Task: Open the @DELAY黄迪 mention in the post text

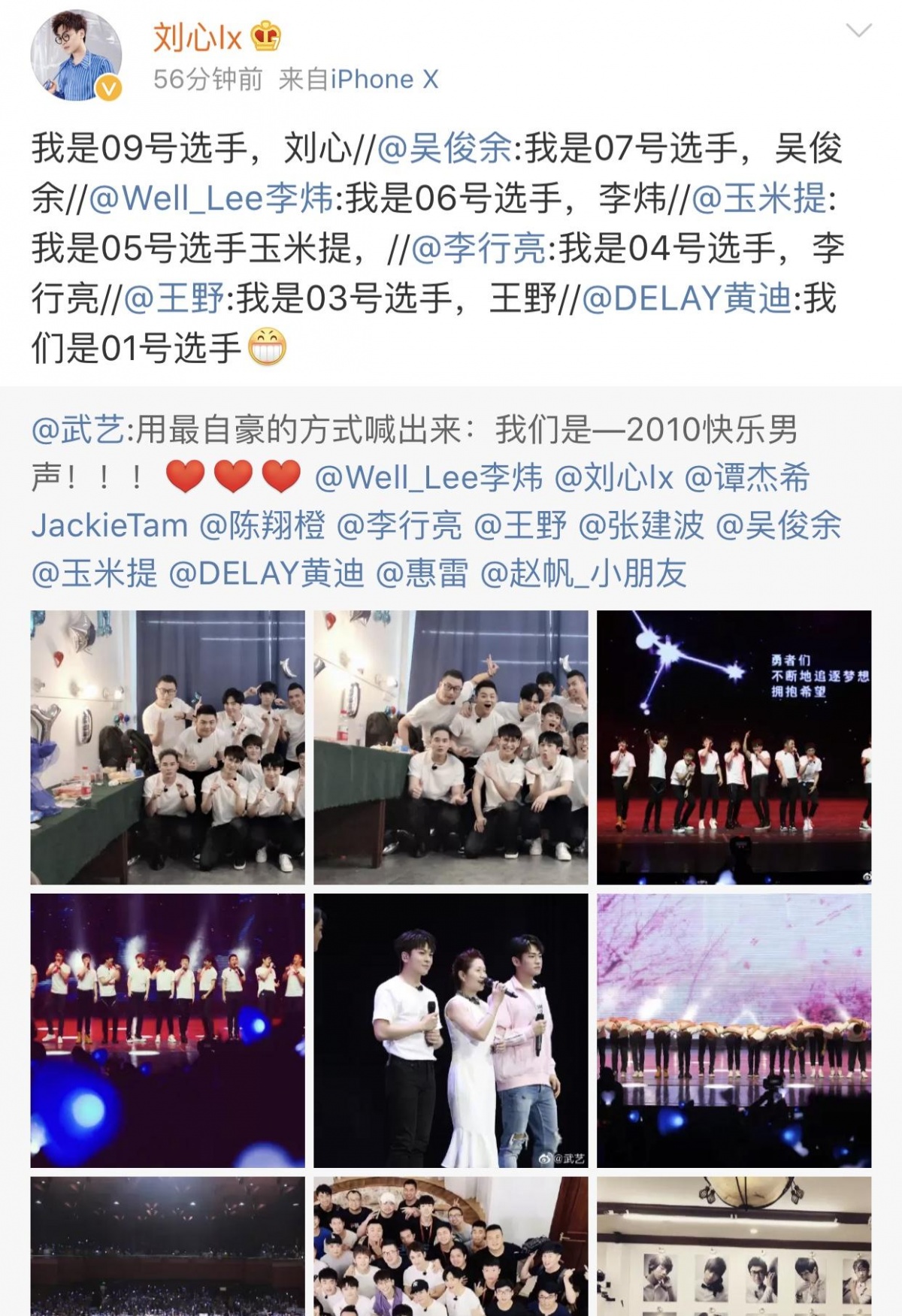Action: click(x=686, y=298)
